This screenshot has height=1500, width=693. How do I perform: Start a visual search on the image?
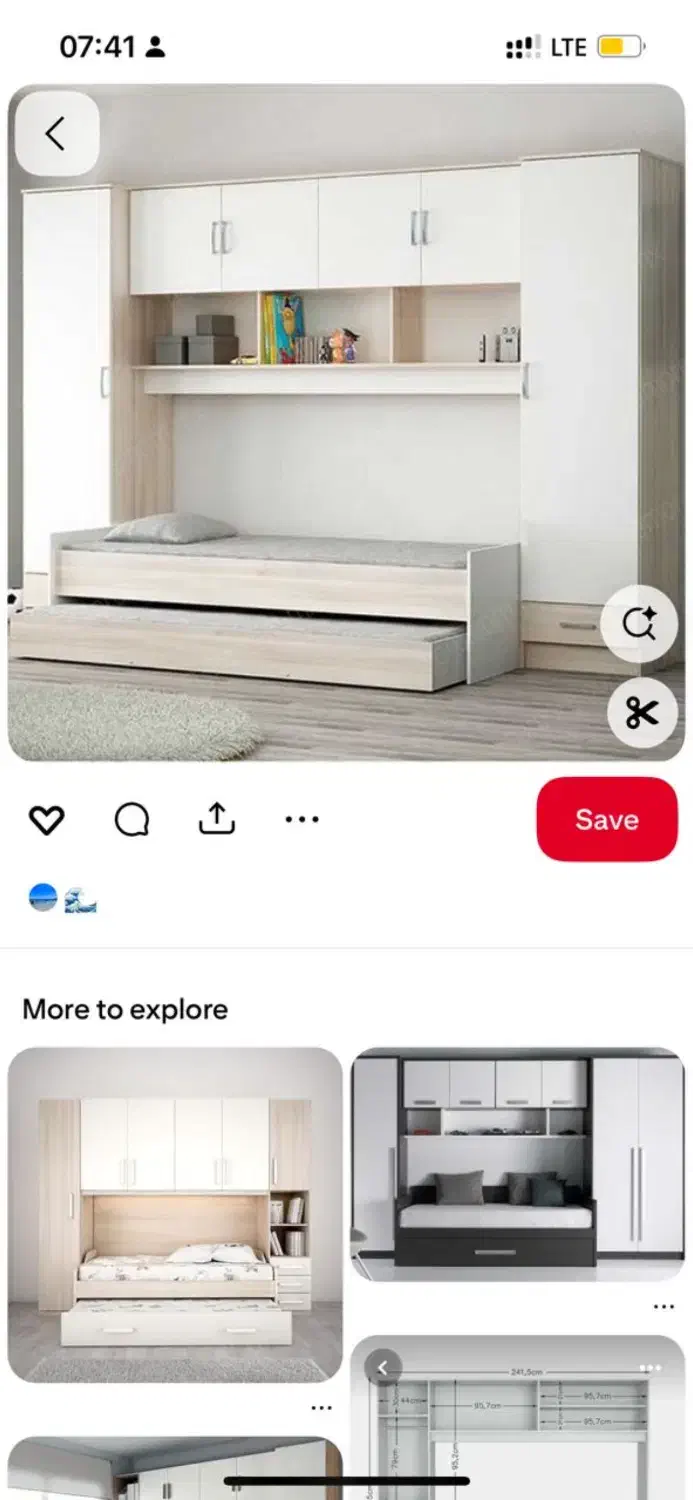click(x=640, y=624)
